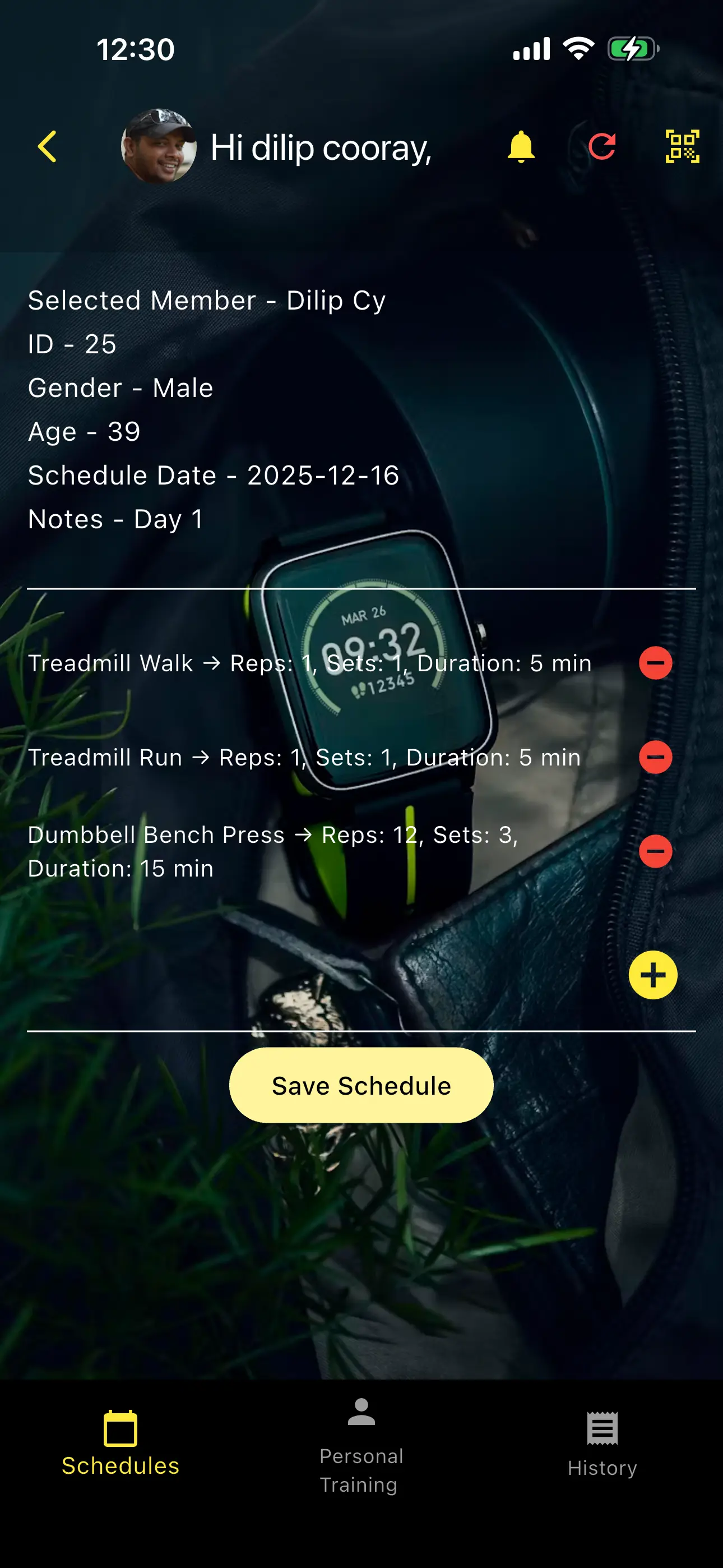Image resolution: width=723 pixels, height=1568 pixels.
Task: Navigate back using the yellow chevron
Action: [48, 147]
